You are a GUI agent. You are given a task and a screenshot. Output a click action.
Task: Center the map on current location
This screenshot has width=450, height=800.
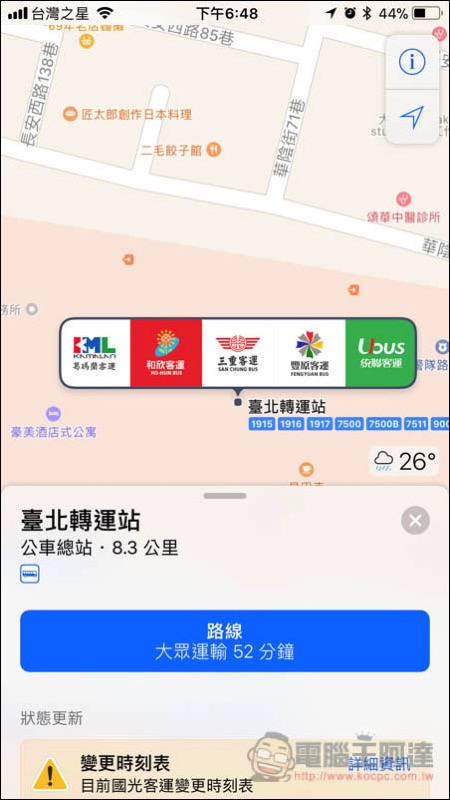click(x=412, y=117)
